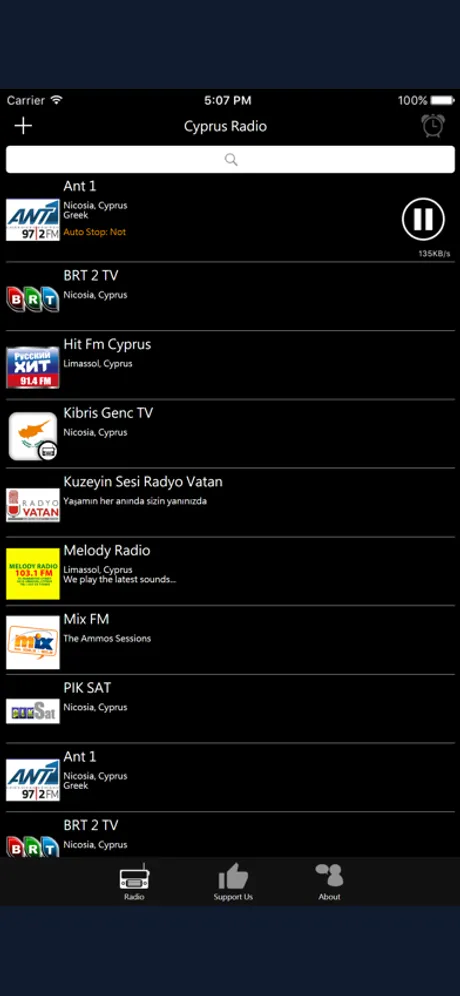Screen dimensions: 460x996
Task: Open Melody Radio station
Action: point(230,571)
